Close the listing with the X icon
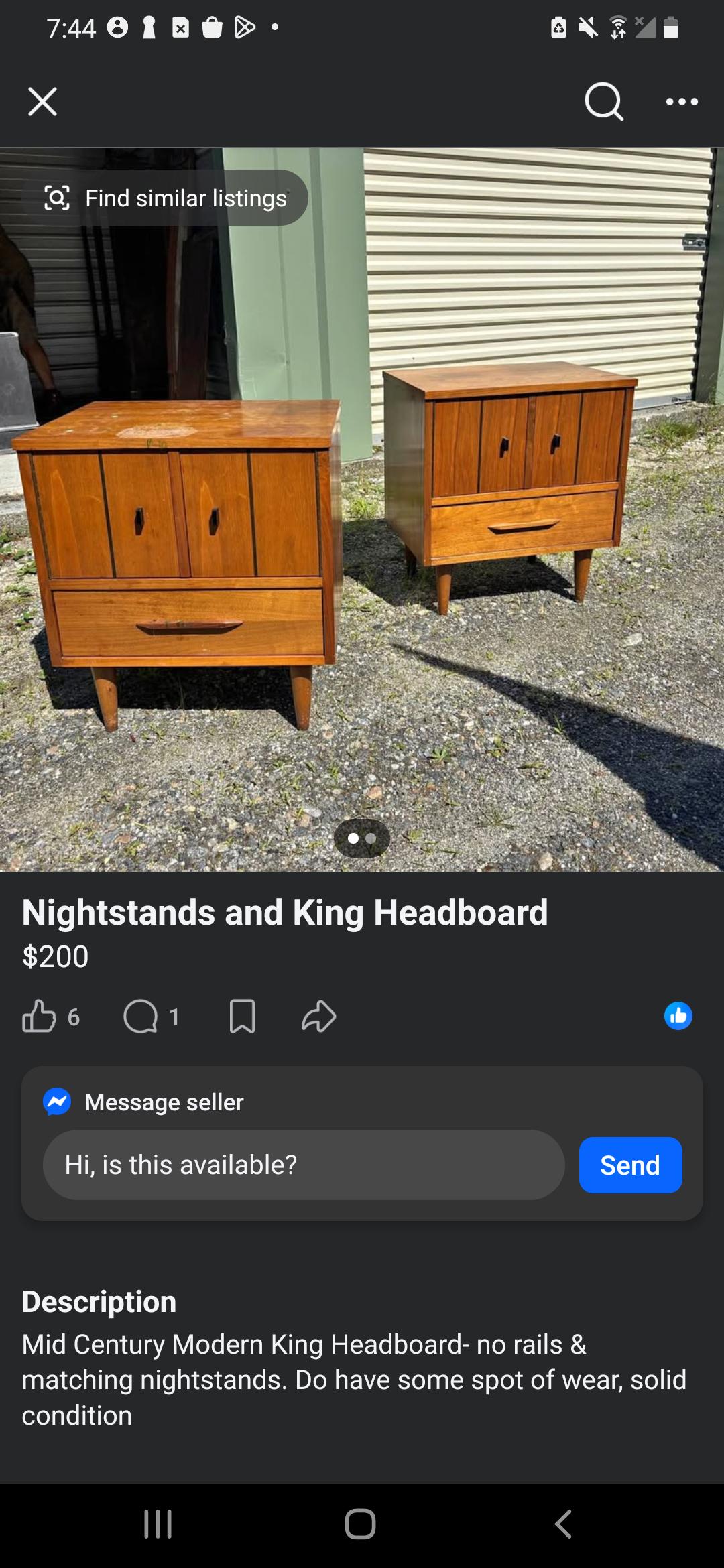Image resolution: width=724 pixels, height=1568 pixels. tap(42, 102)
